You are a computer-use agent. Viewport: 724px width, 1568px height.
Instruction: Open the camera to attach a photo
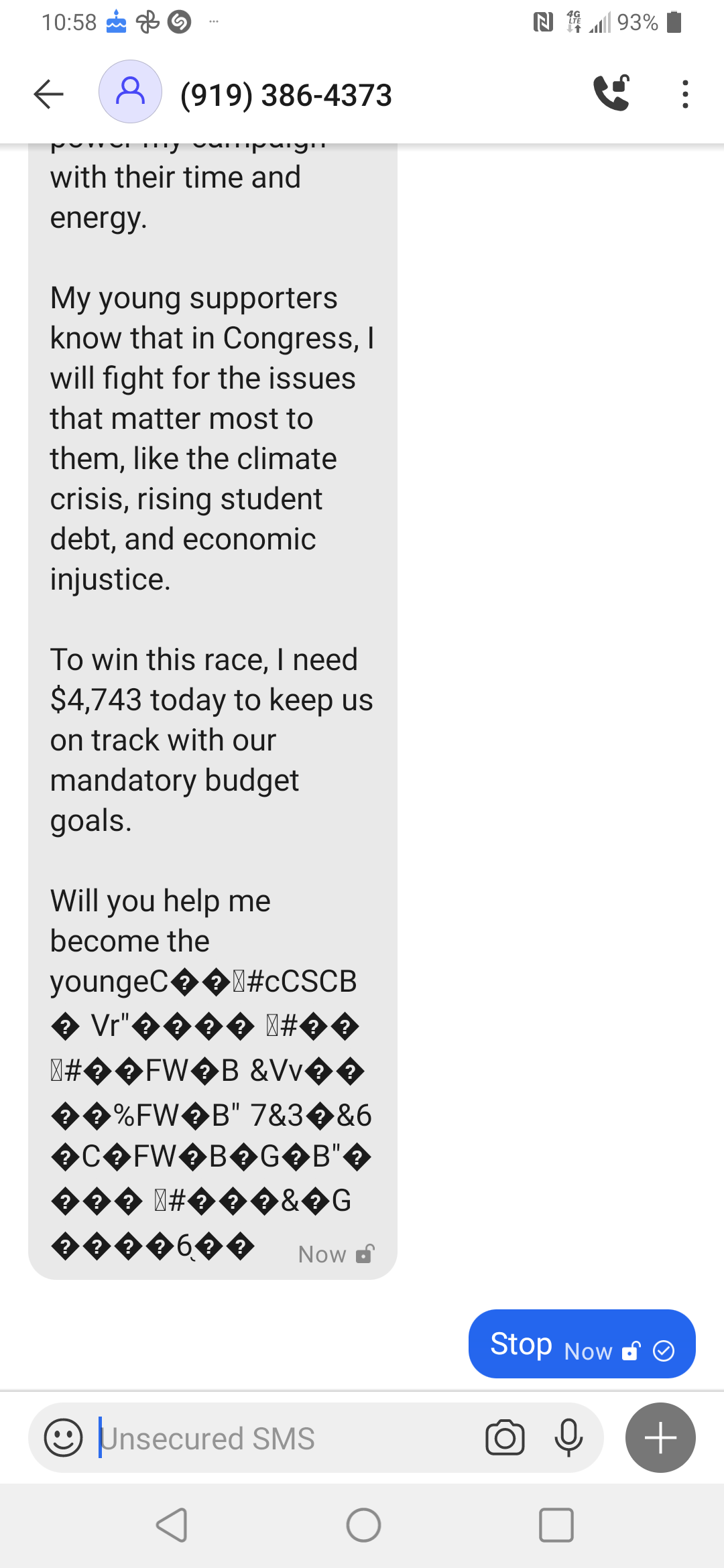(505, 1438)
